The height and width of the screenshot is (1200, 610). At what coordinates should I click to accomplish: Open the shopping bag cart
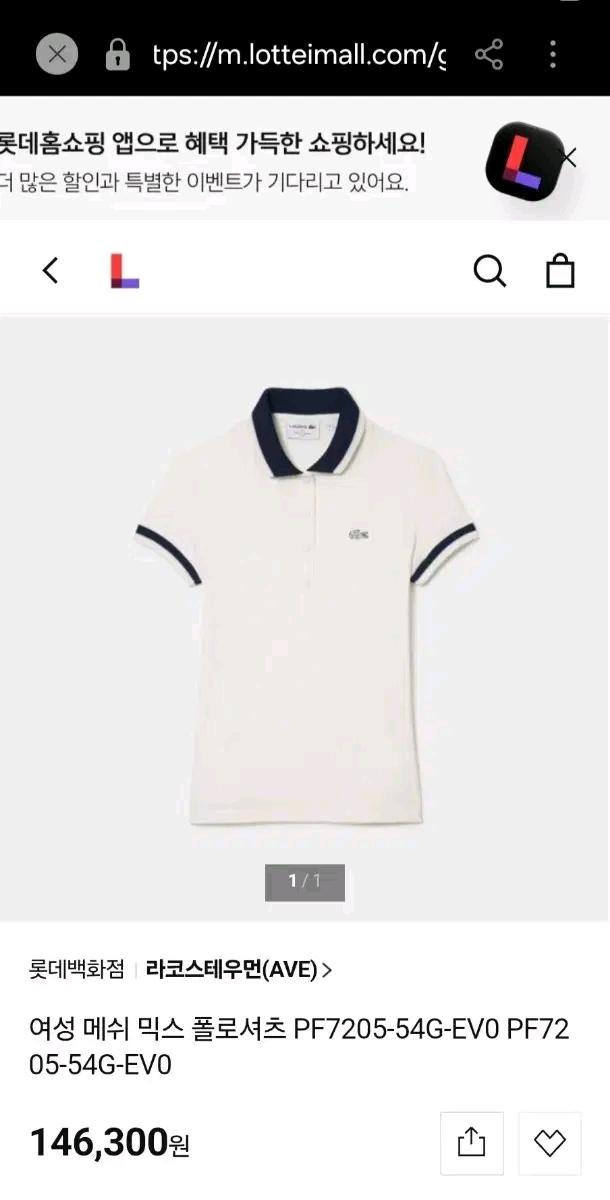[560, 270]
